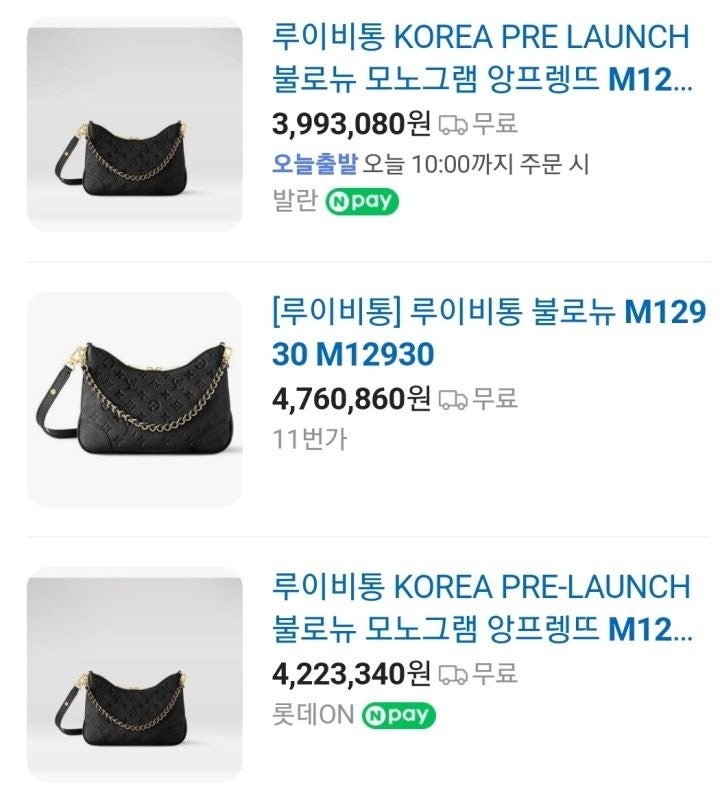Open the bag image for the 발란 listing
The height and width of the screenshot is (799, 720).
134,124
